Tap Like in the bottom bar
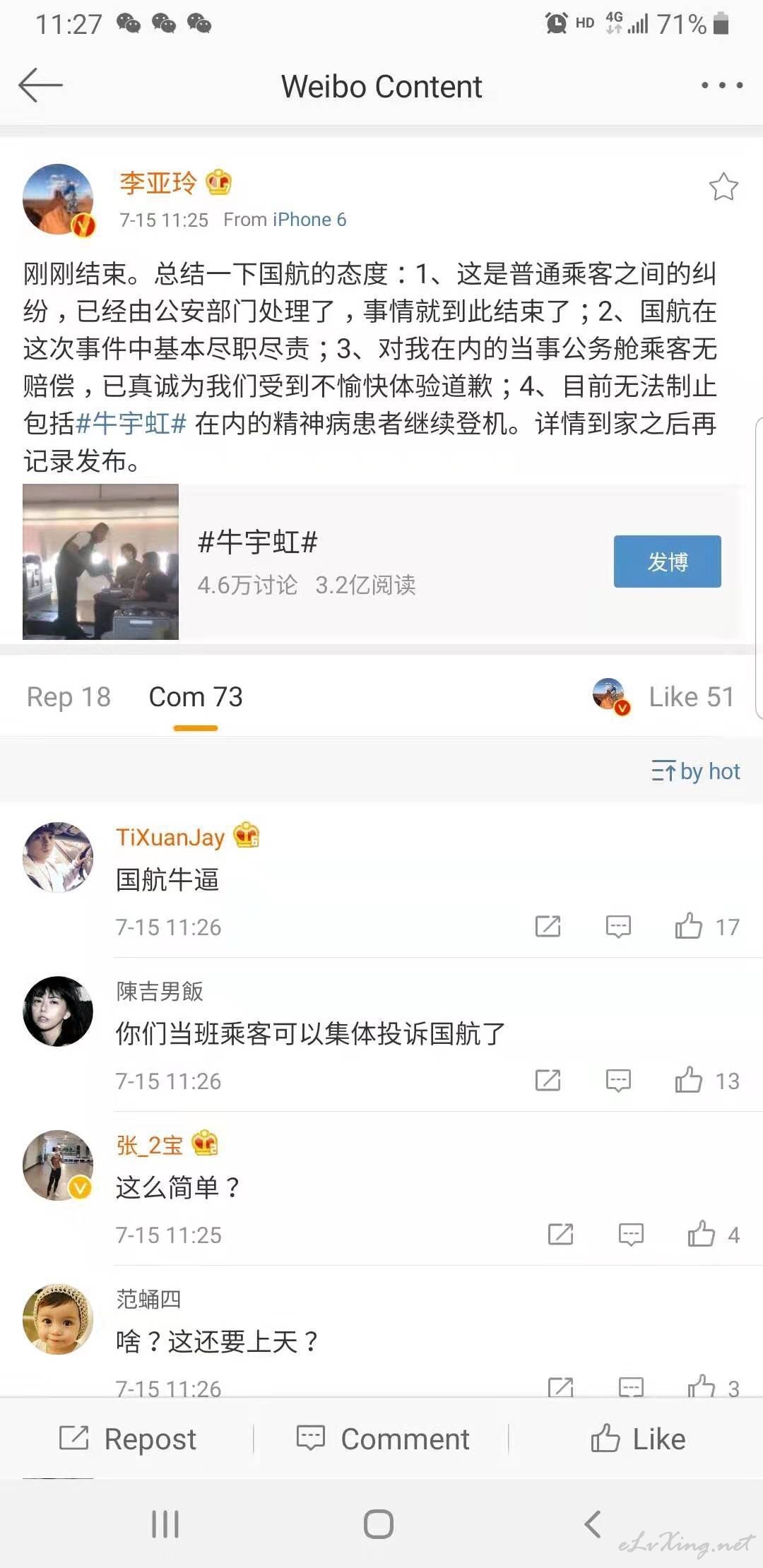This screenshot has height=1568, width=763. point(638,1439)
